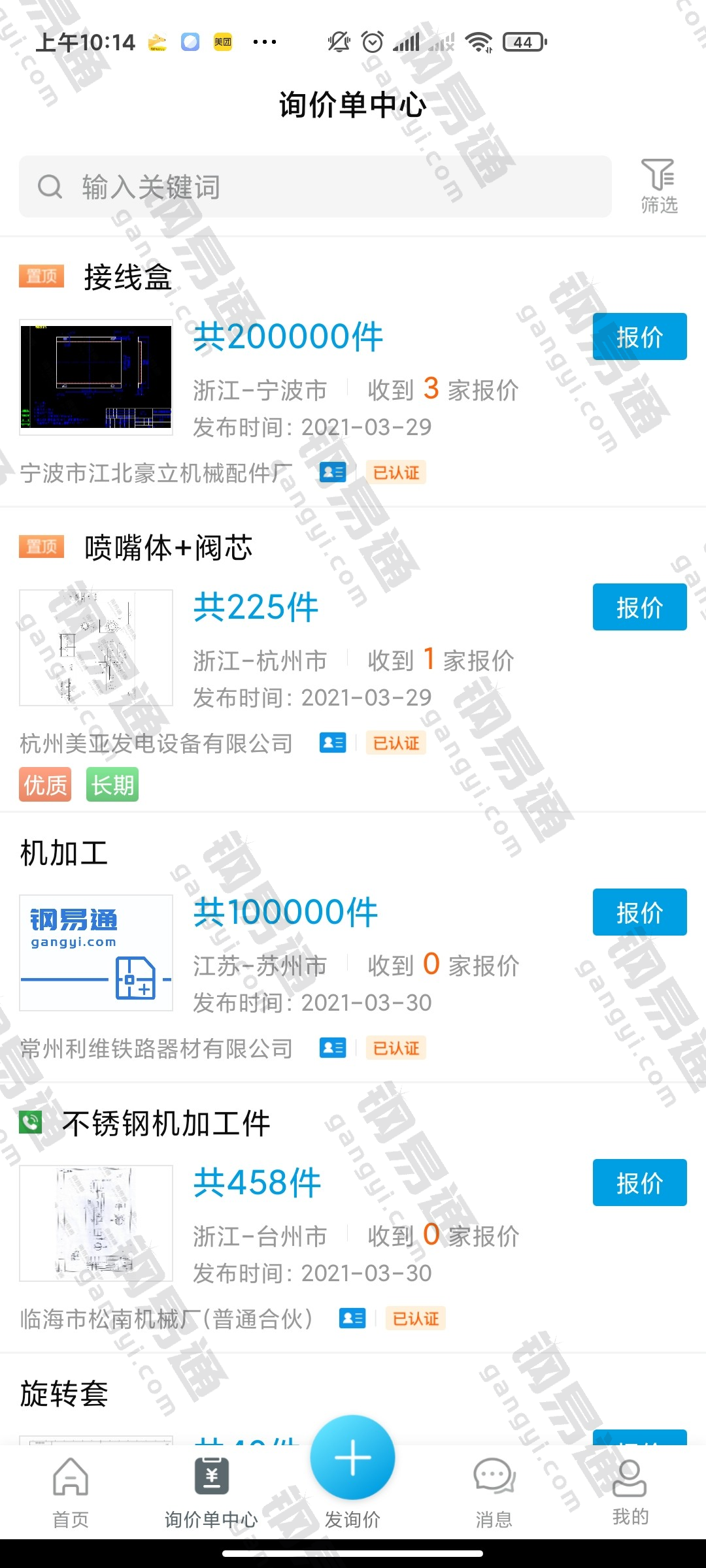Tap 报价 for the 接线盒 inquiry
The height and width of the screenshot is (1568, 706).
click(x=639, y=336)
